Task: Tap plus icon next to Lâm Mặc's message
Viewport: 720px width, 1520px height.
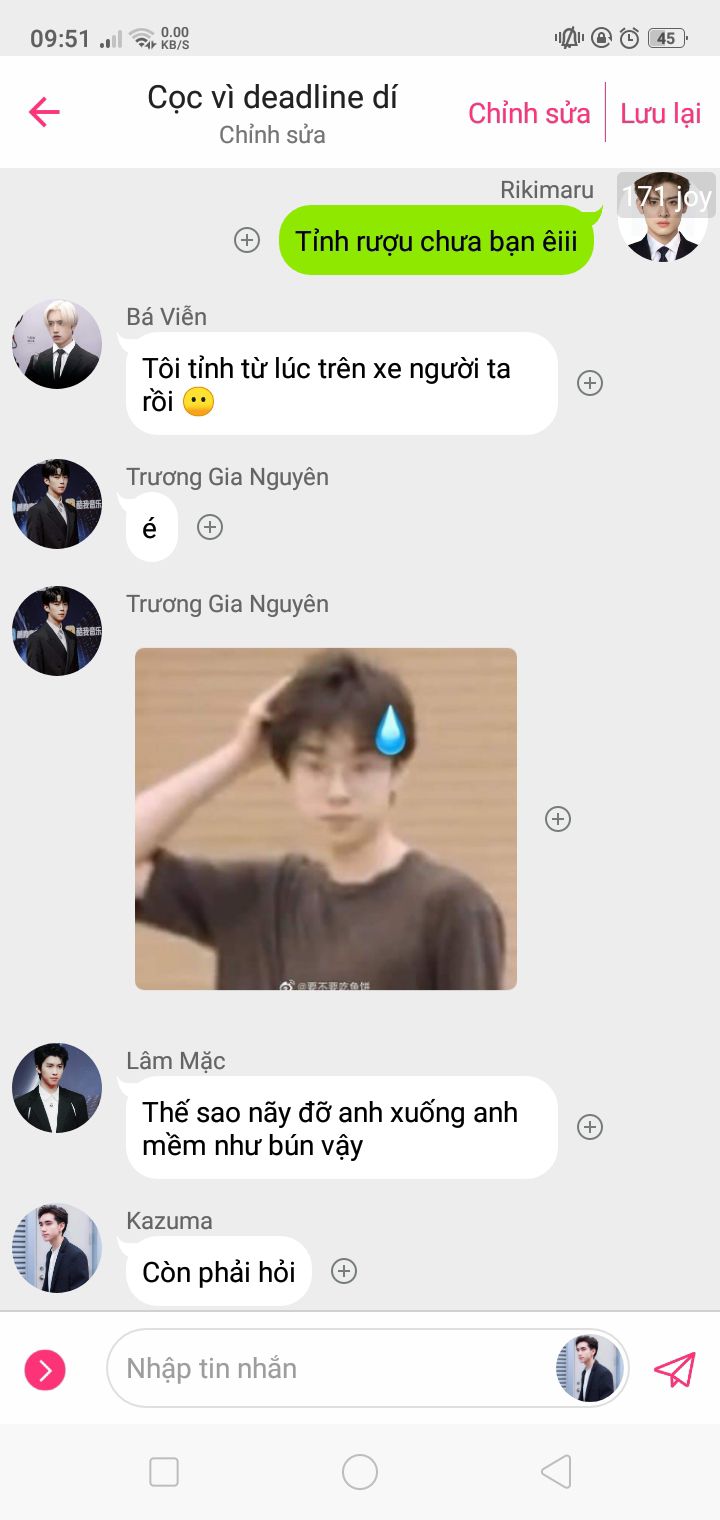Action: [590, 1127]
